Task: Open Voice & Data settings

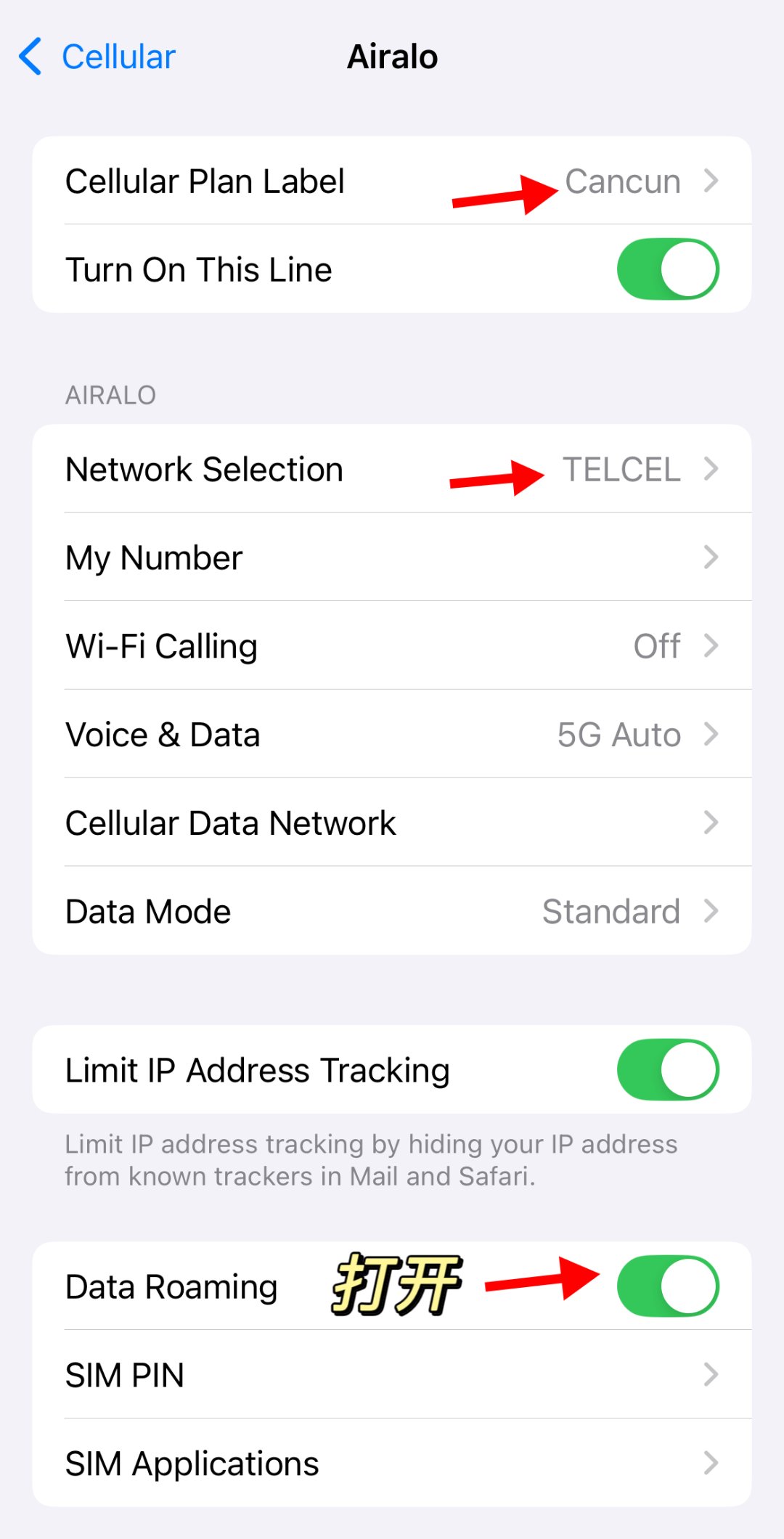Action: (x=392, y=735)
